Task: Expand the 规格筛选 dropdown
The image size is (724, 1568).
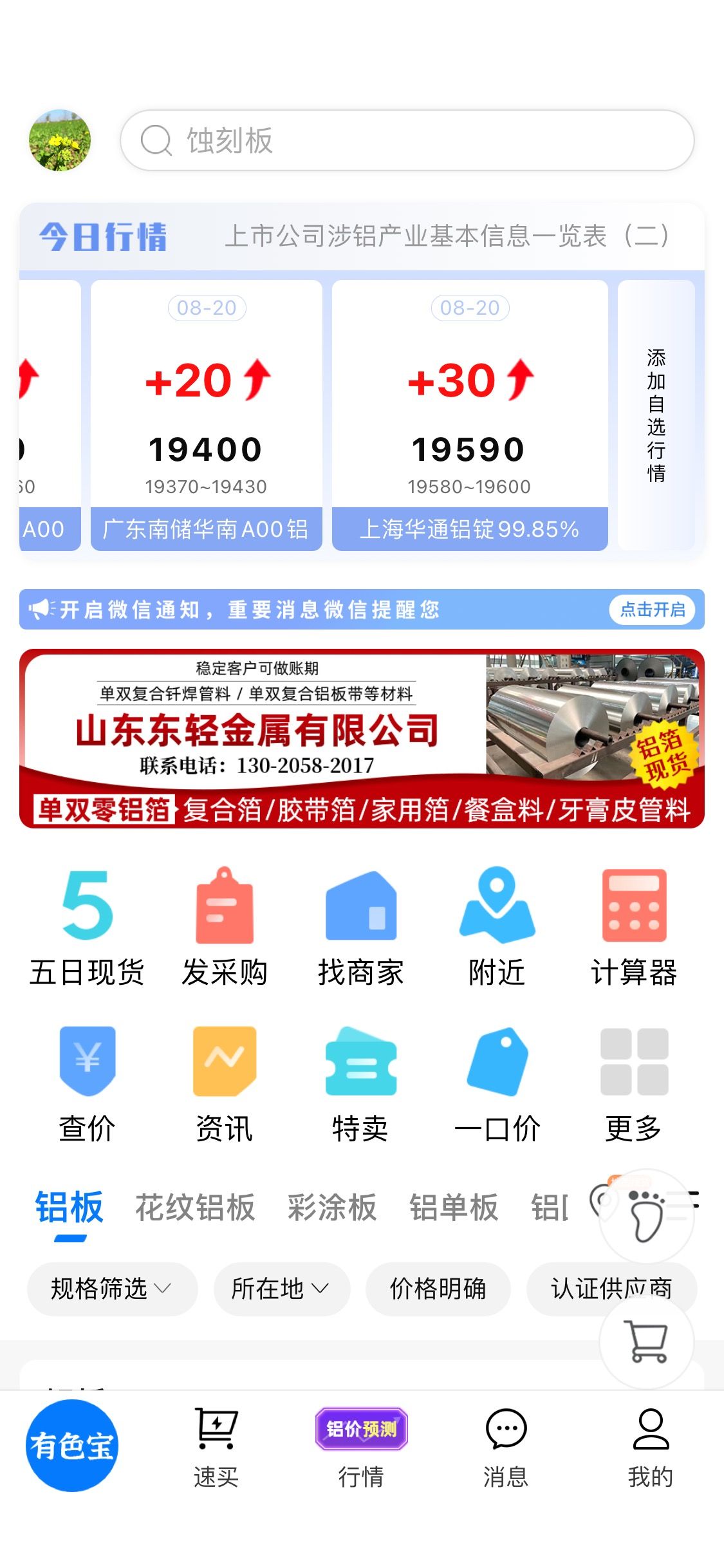Action: (112, 1289)
